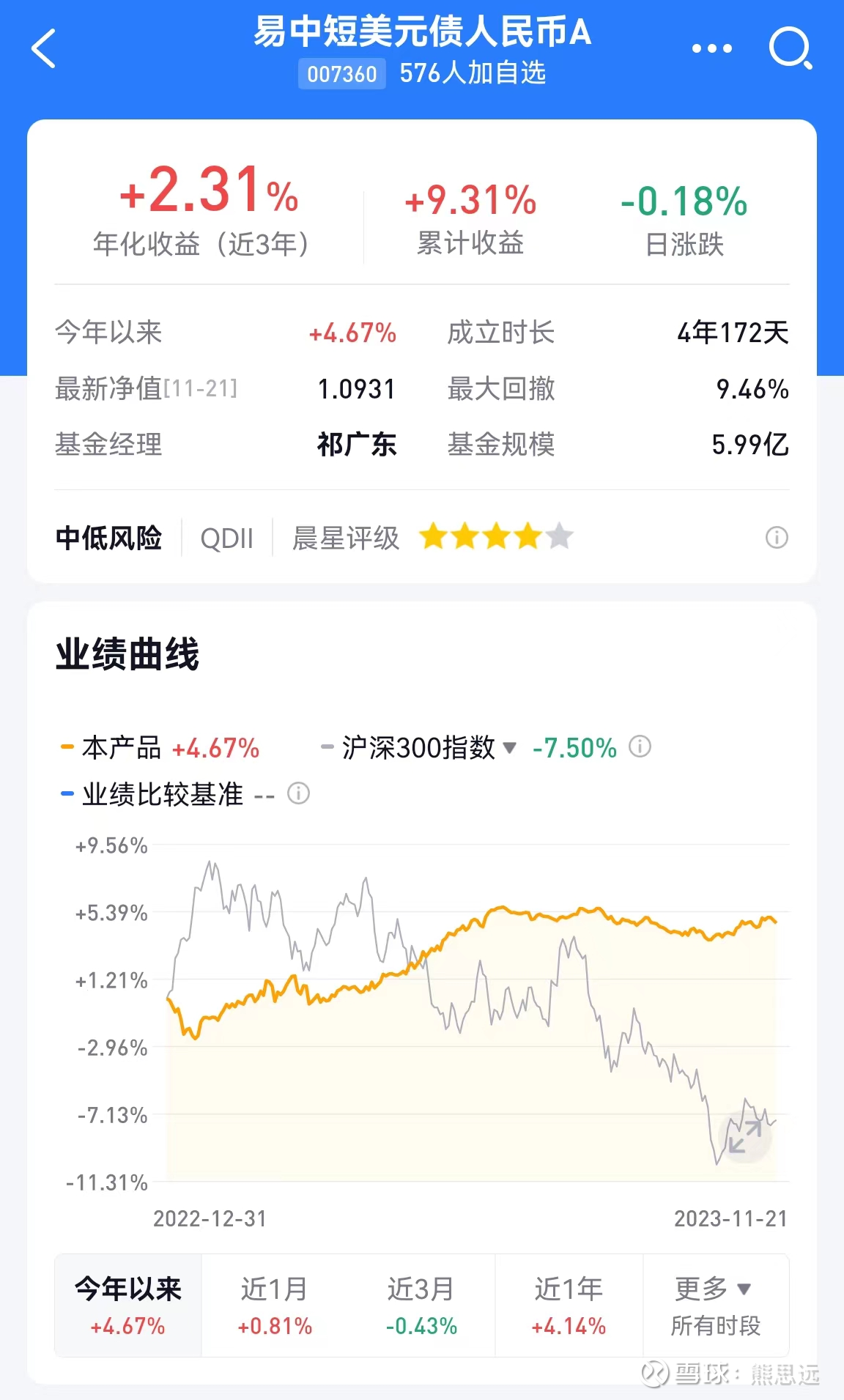
Task: Select the 今年以来 period tab
Action: [x=128, y=1305]
